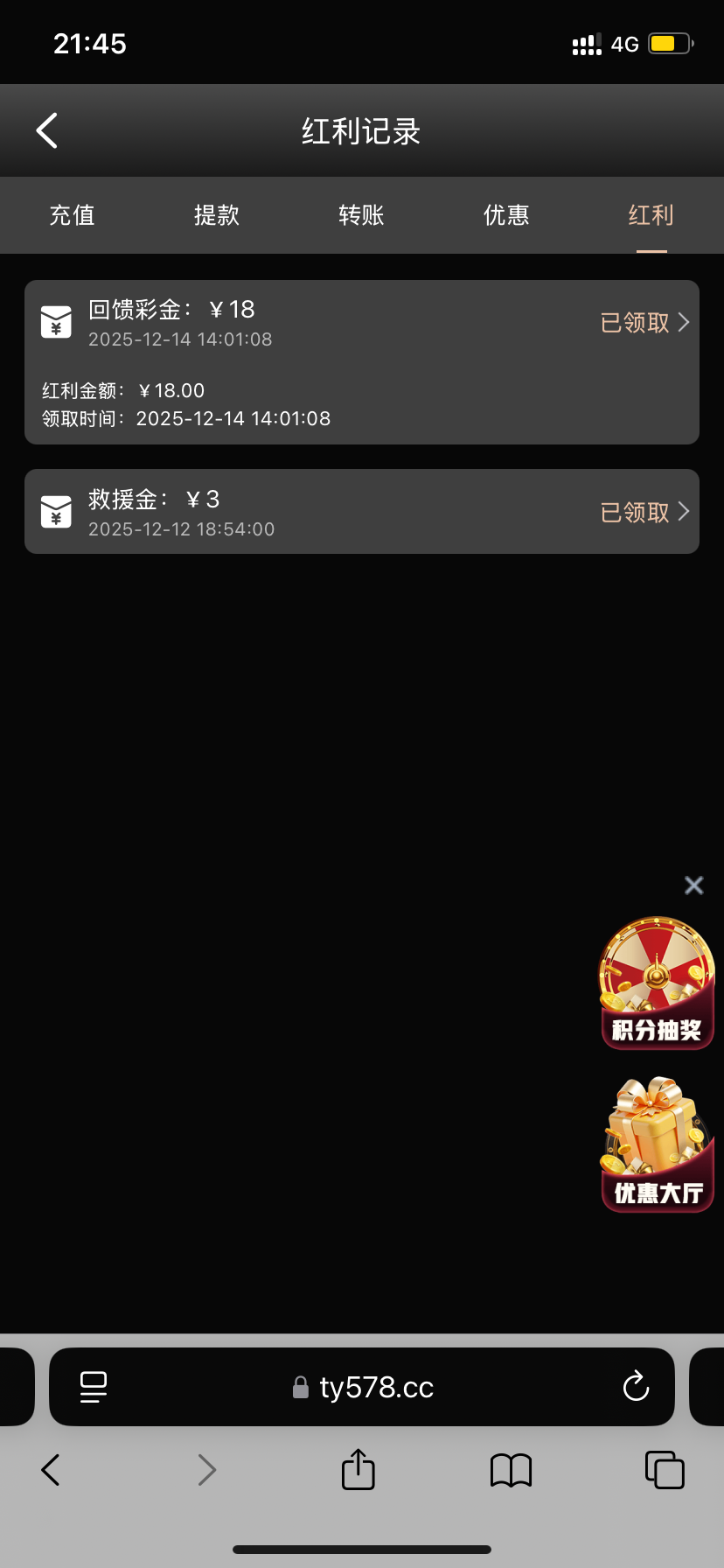Dismiss the floating promo icons
This screenshot has height=1568, width=724.
[x=693, y=885]
